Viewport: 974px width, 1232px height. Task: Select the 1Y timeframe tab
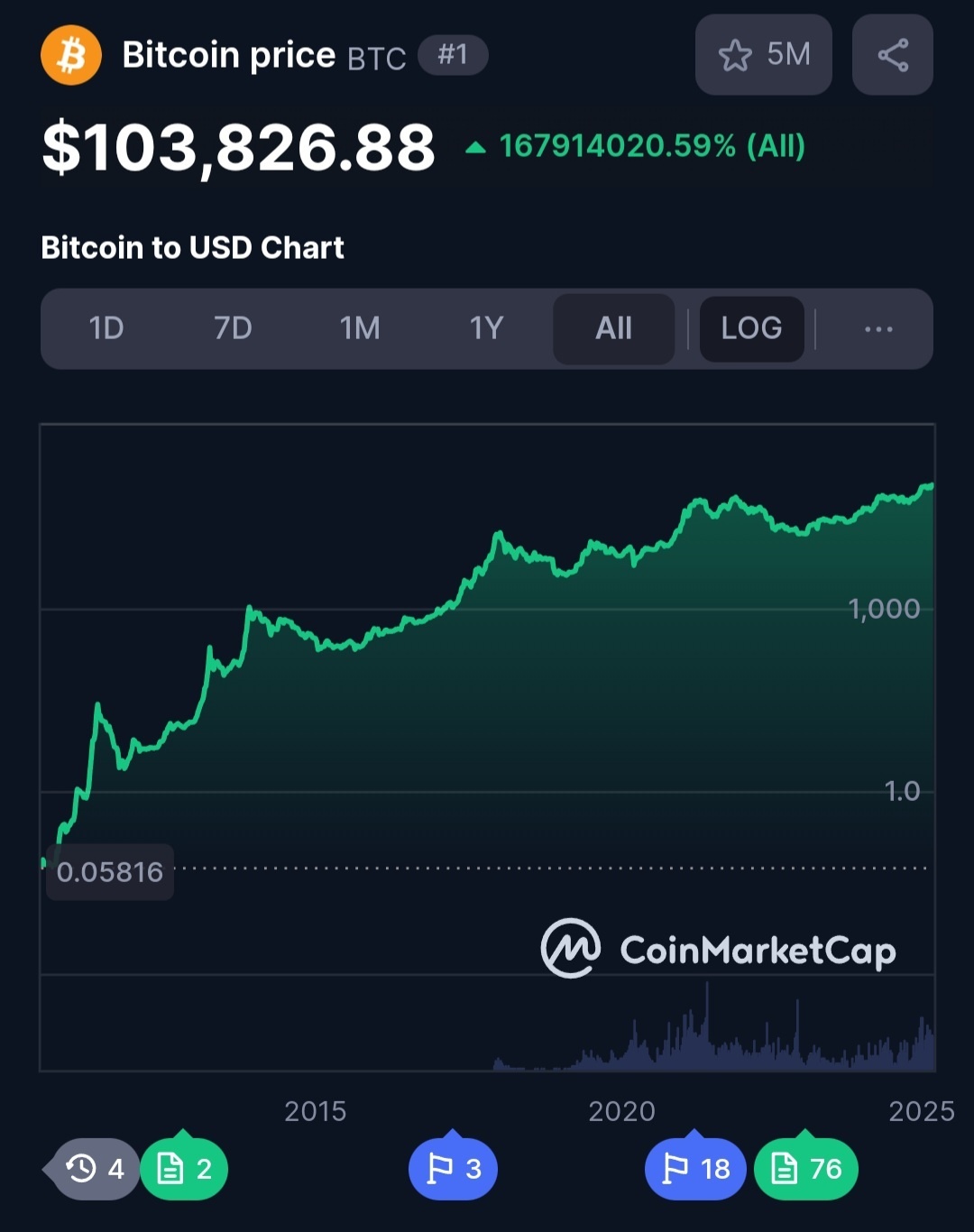(x=486, y=328)
